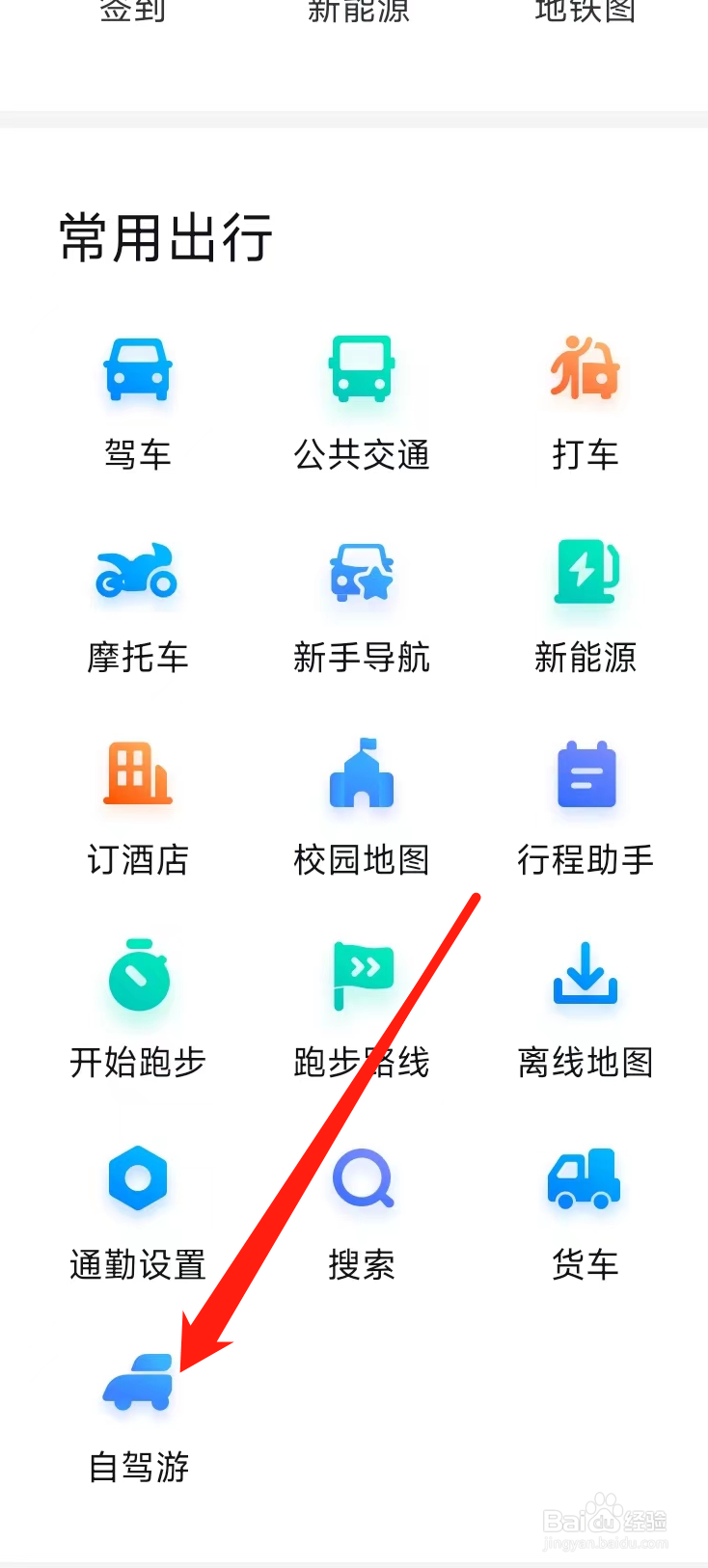Open the 货车 (Truck) navigation icon
The image size is (708, 1568).
point(585,1178)
